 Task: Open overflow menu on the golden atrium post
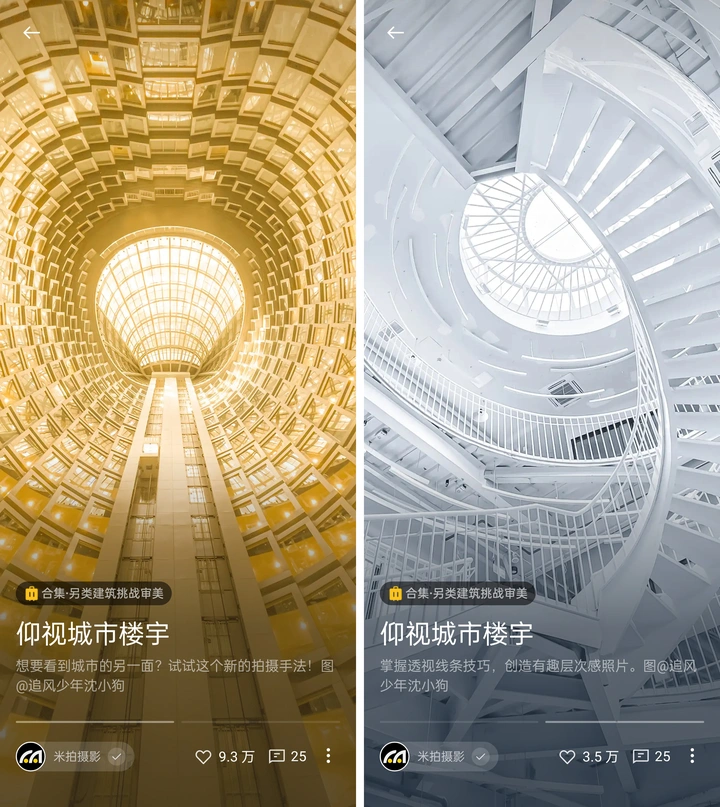click(x=328, y=757)
